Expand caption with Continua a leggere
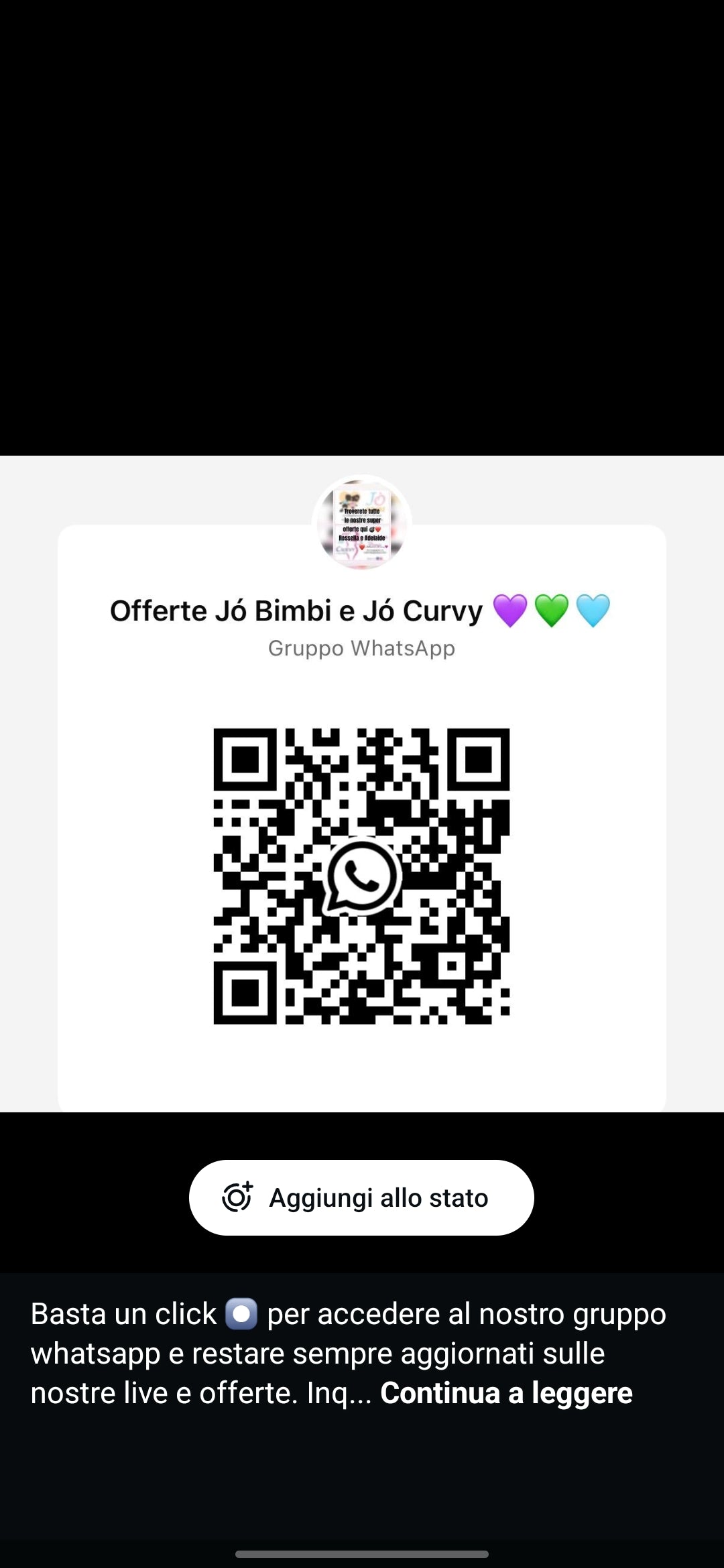 click(x=506, y=1393)
